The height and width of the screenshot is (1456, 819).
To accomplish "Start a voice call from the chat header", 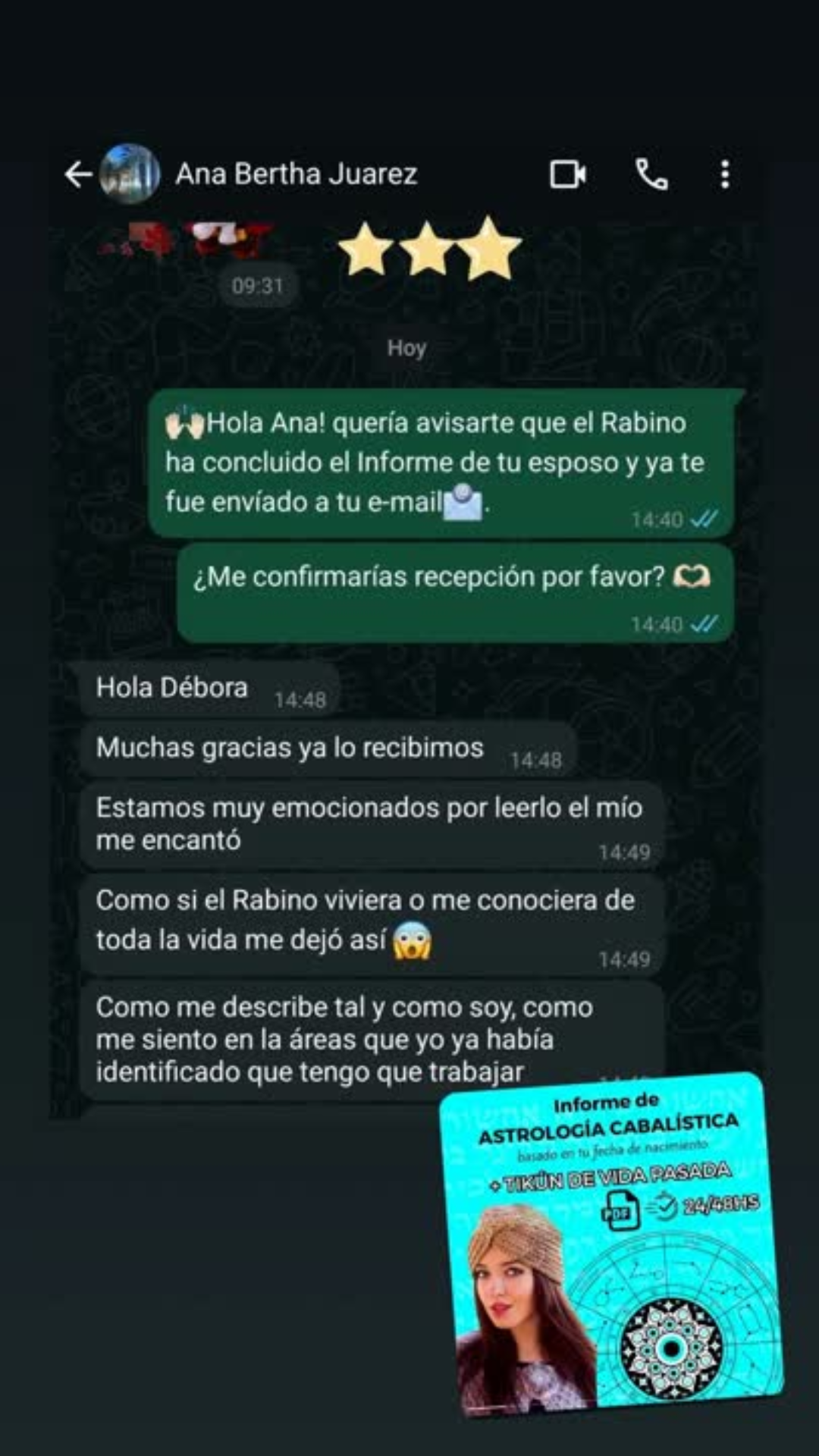I will [x=651, y=174].
